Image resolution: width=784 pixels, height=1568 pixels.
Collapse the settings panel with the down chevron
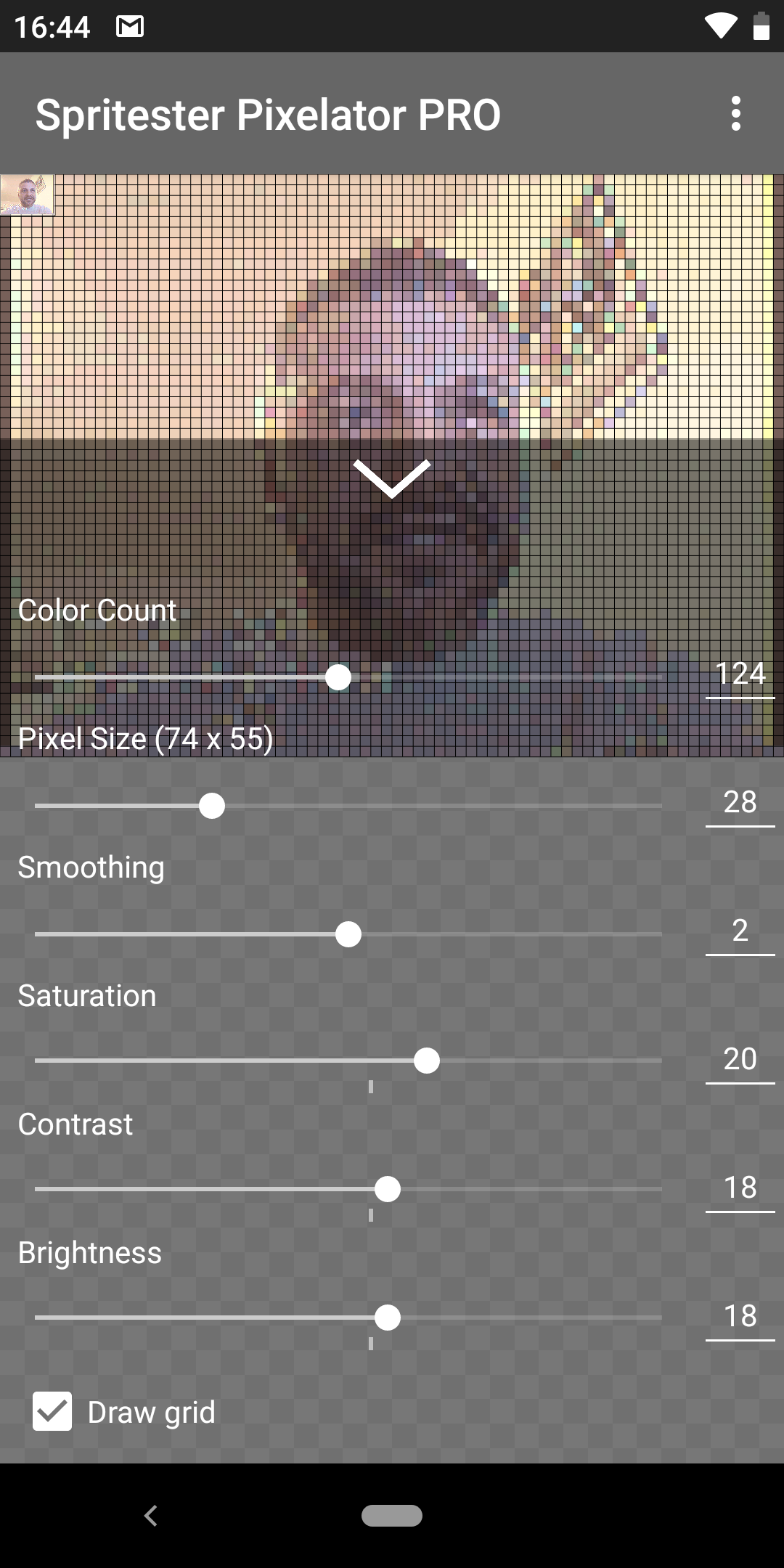tap(392, 478)
